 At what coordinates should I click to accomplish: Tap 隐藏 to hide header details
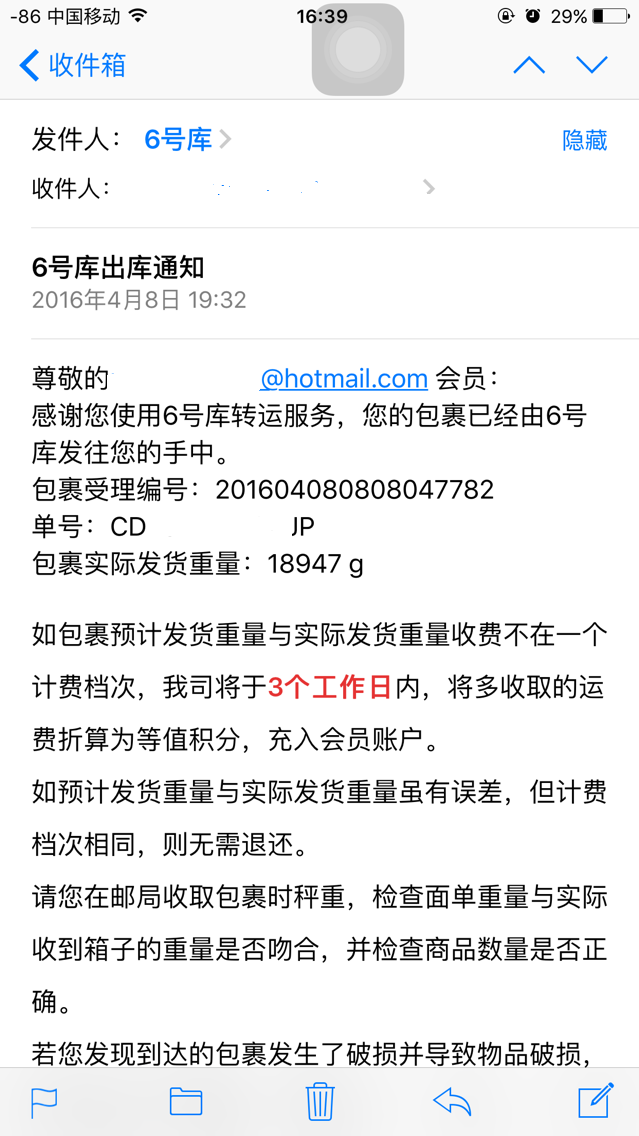(x=585, y=140)
